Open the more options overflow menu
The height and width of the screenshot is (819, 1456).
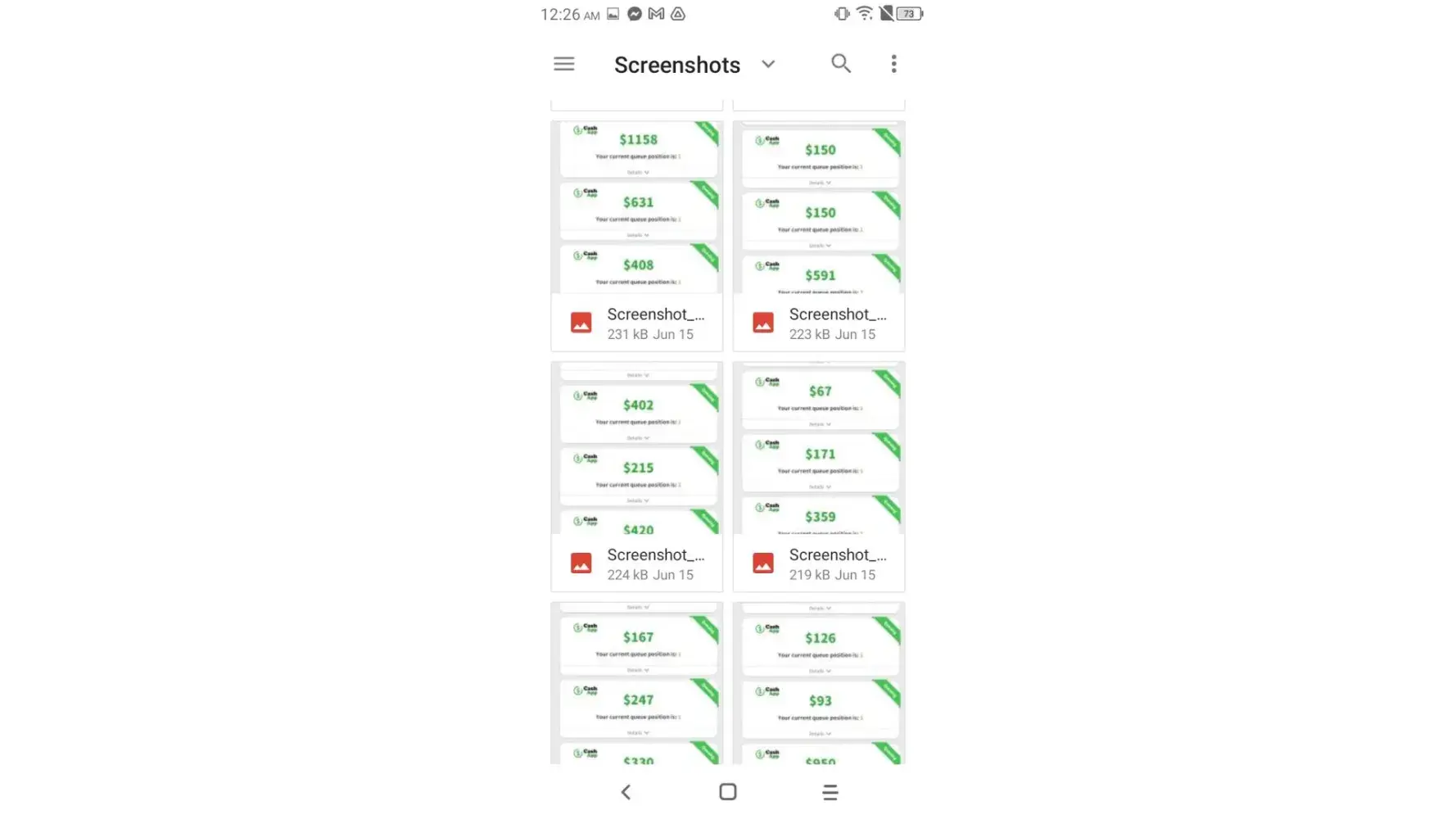tap(893, 64)
